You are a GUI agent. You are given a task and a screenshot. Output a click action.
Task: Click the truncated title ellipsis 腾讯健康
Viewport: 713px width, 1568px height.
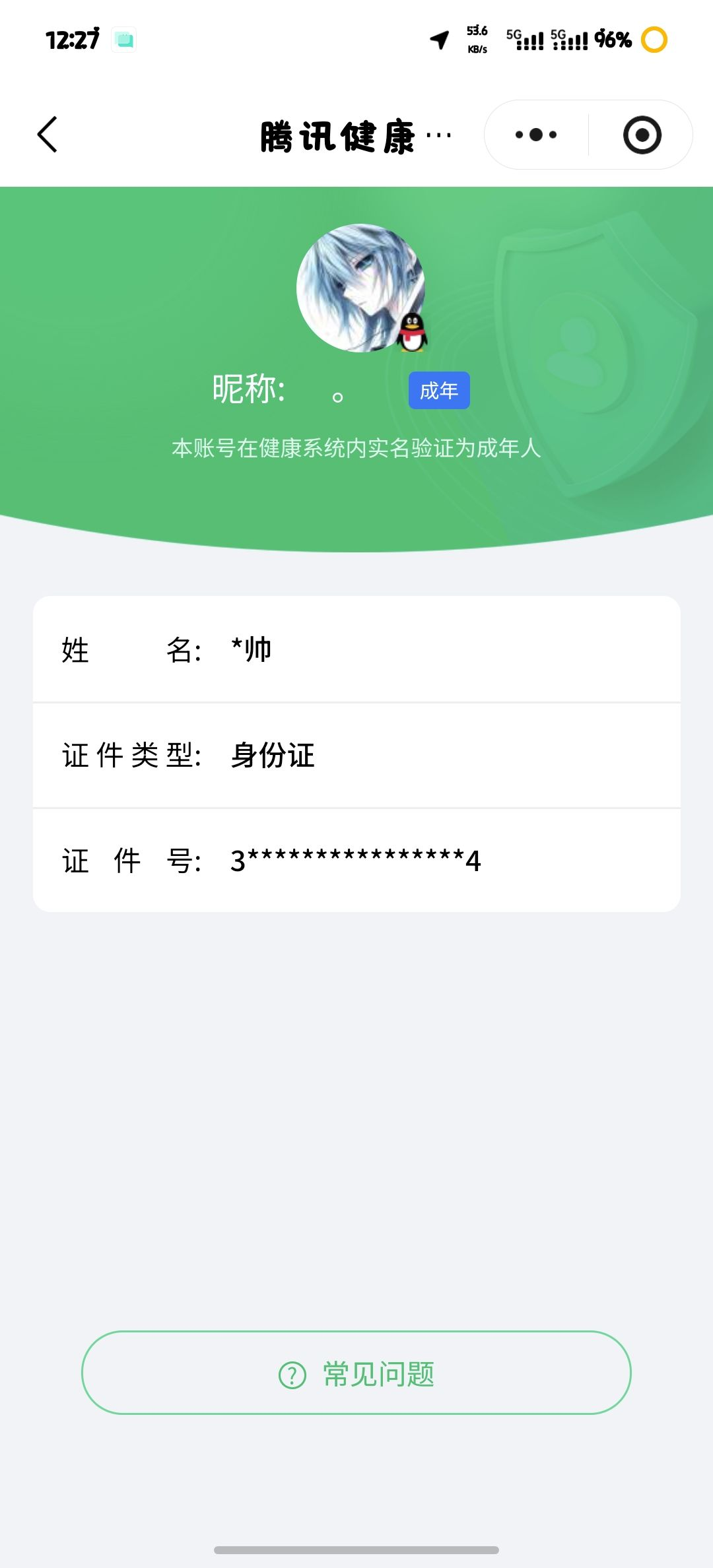(439, 134)
